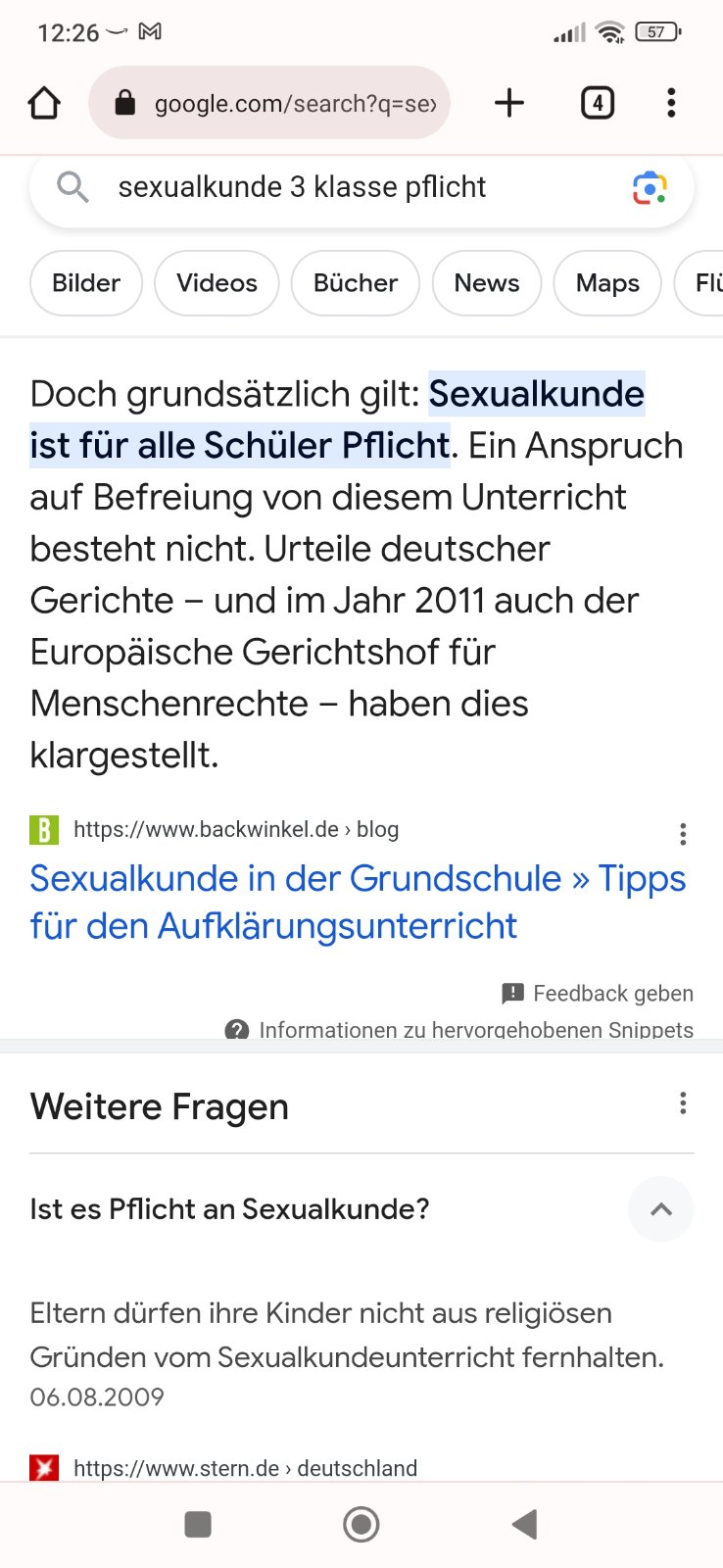Viewport: 723px width, 1568px height.
Task: Tap Feedback geben
Action: point(598,994)
